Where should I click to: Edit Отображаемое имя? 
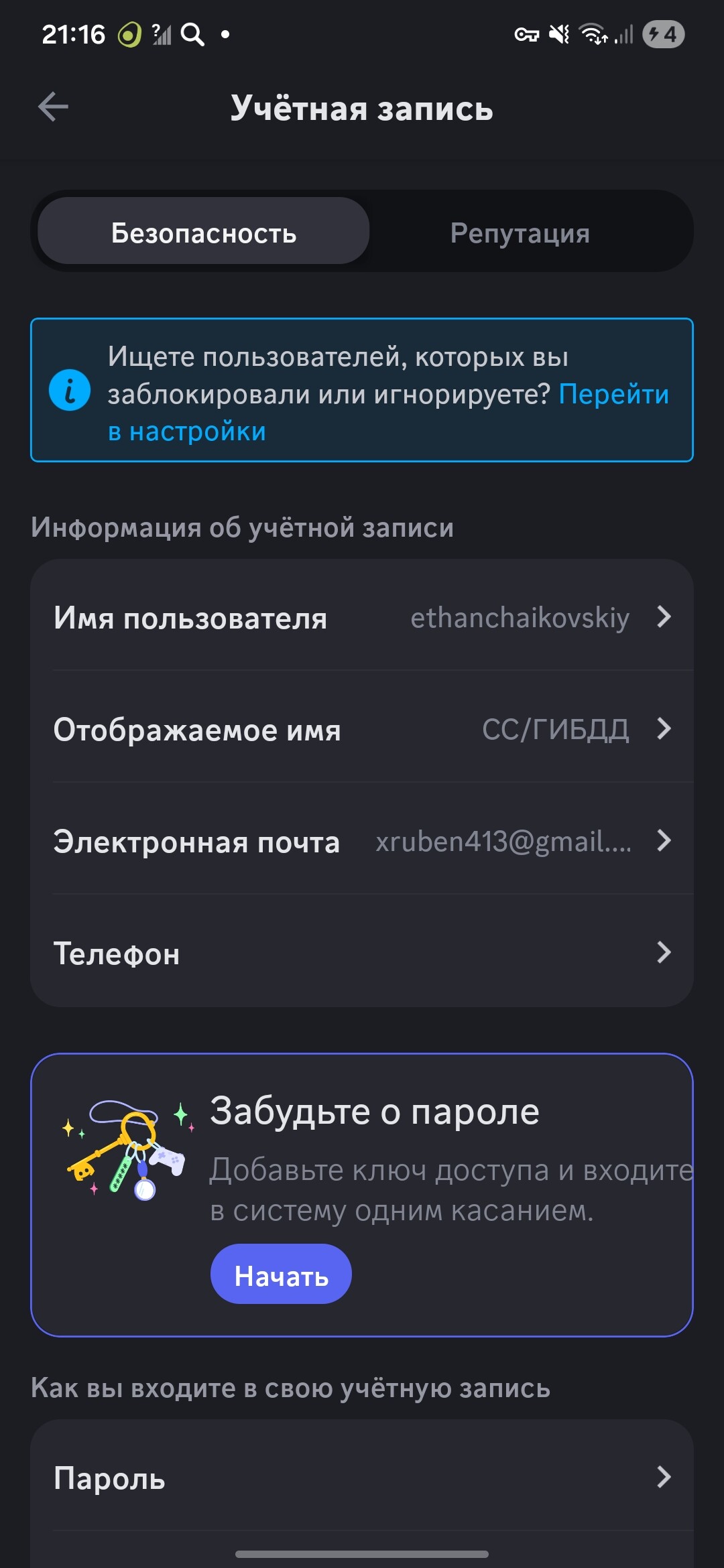tap(362, 729)
